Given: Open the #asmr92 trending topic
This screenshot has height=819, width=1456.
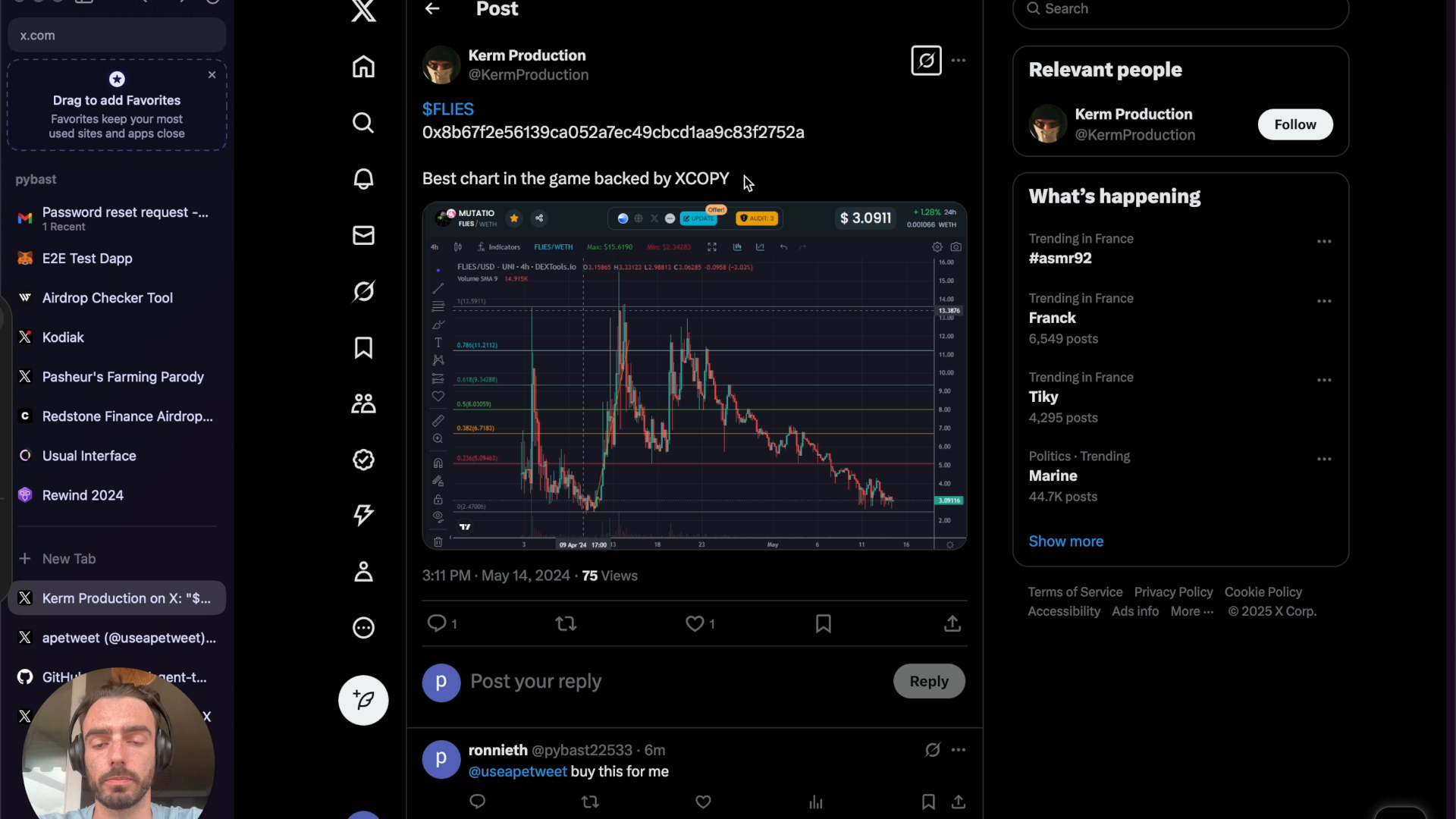Looking at the screenshot, I should [1059, 258].
